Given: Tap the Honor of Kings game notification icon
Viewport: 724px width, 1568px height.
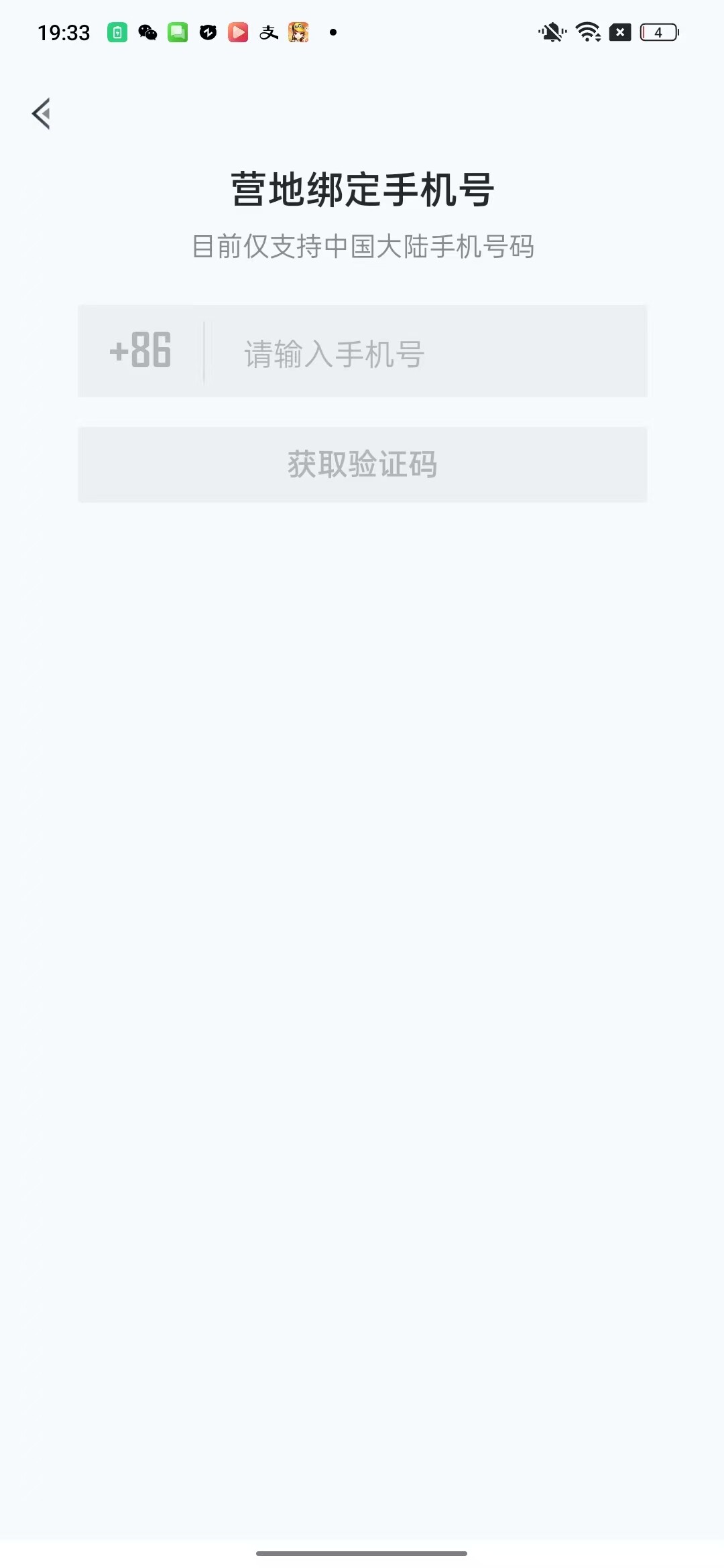Looking at the screenshot, I should [298, 31].
